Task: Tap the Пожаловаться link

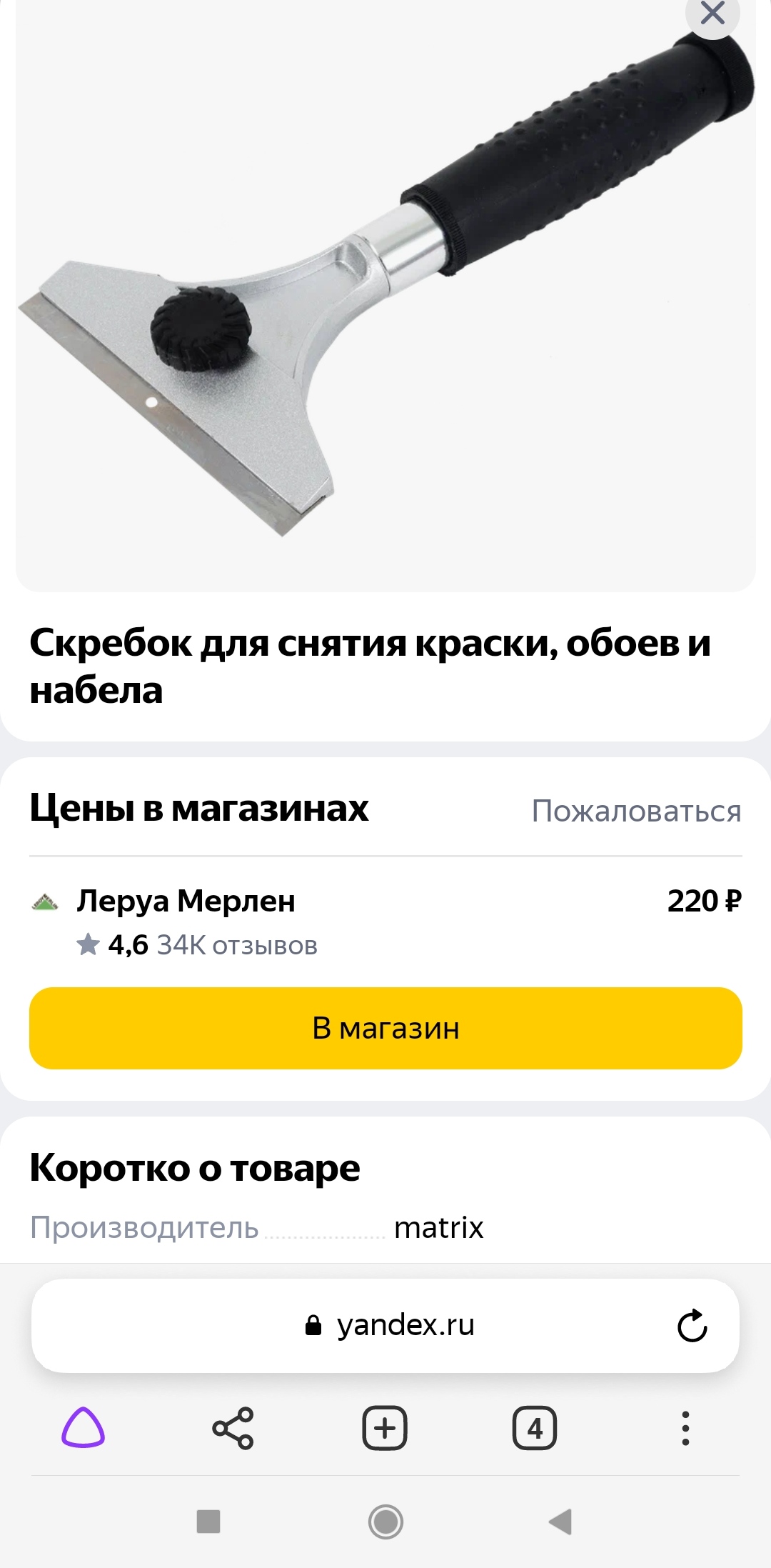Action: (636, 811)
